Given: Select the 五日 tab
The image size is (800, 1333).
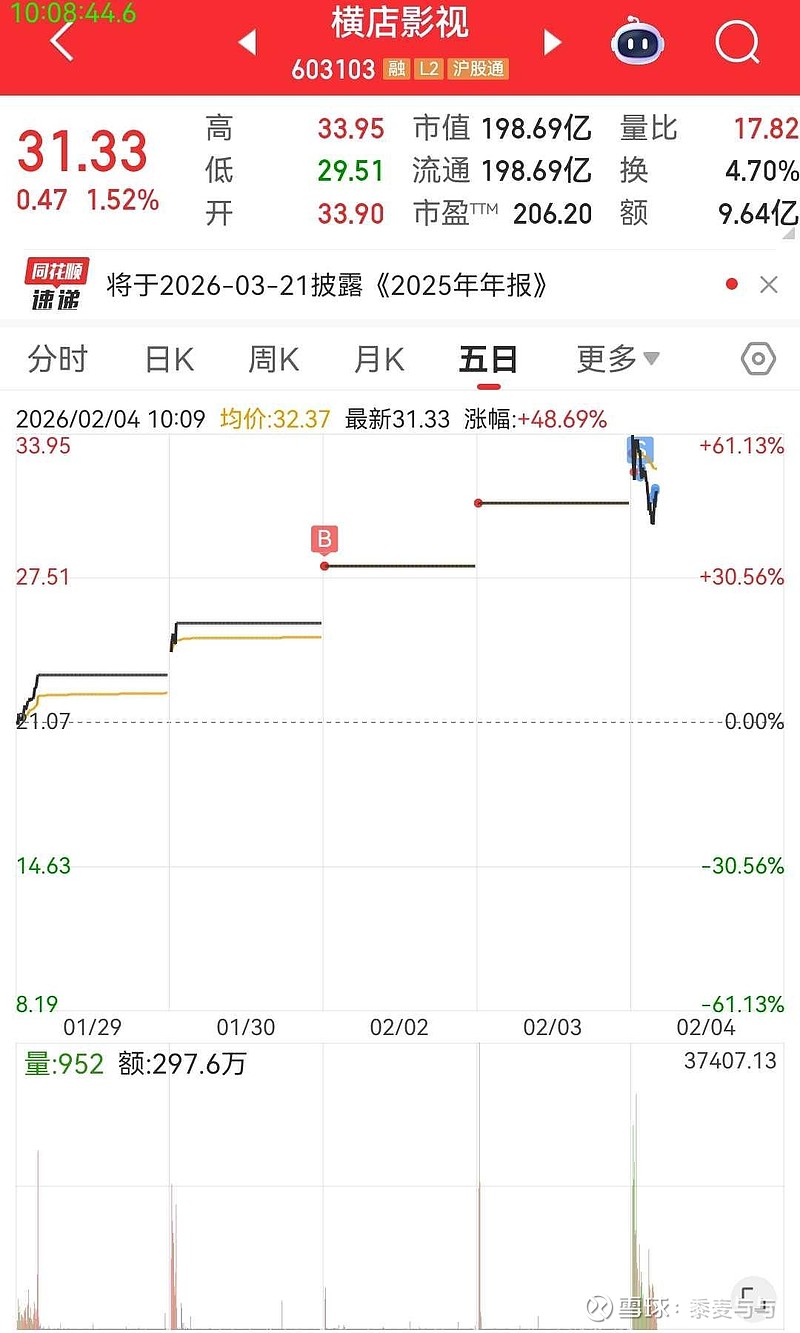Looking at the screenshot, I should [488, 359].
